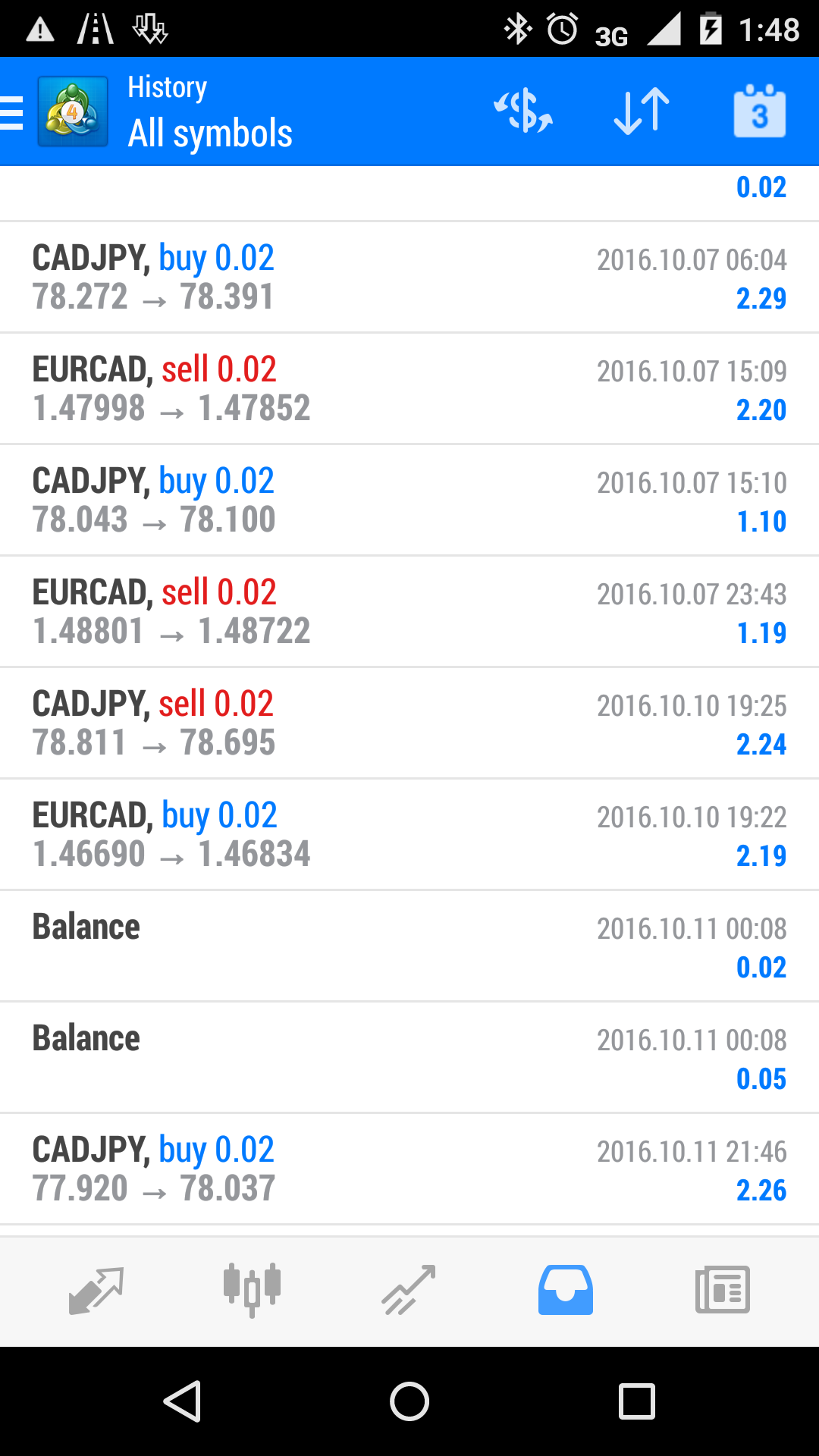Screen dimensions: 819x1456
Task: Open the EURCAD sell trade dated 15:09
Action: (409, 388)
